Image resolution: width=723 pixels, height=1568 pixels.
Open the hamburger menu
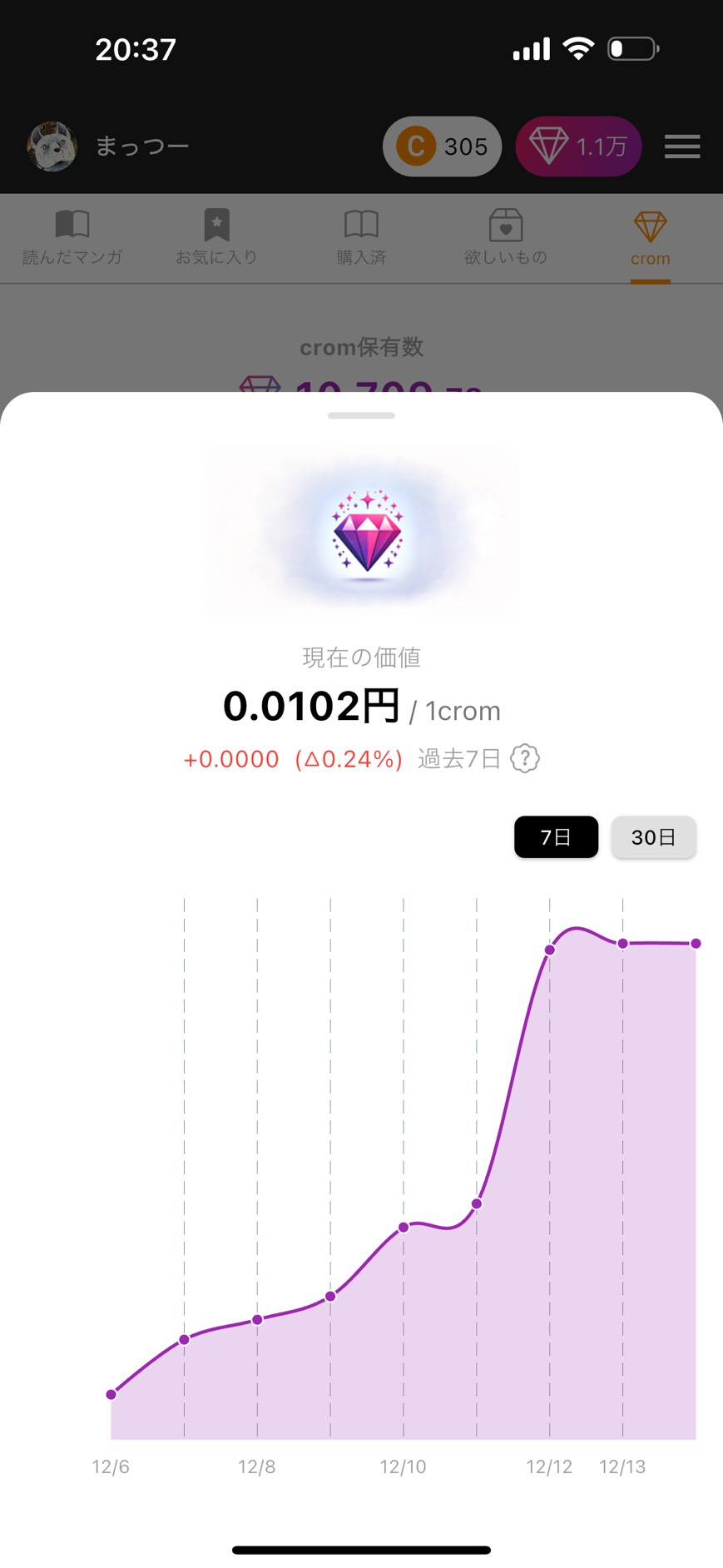pyautogui.click(x=682, y=146)
